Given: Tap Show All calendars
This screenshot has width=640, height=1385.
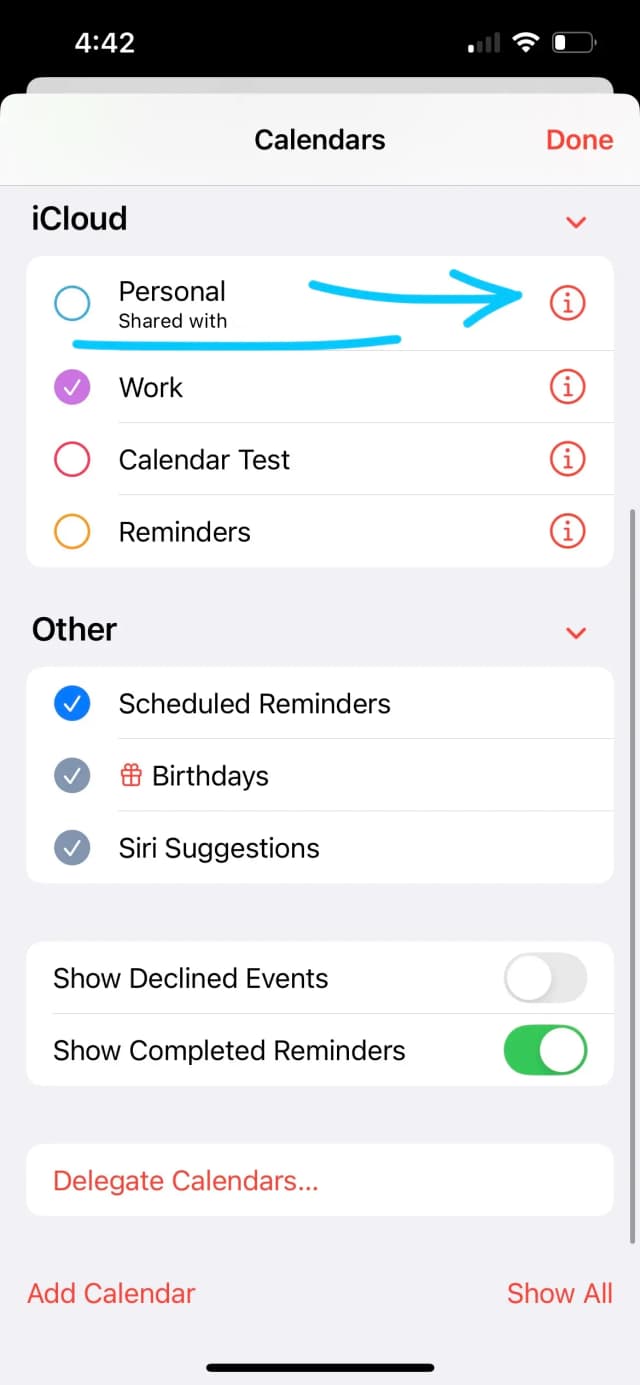Looking at the screenshot, I should (559, 1293).
